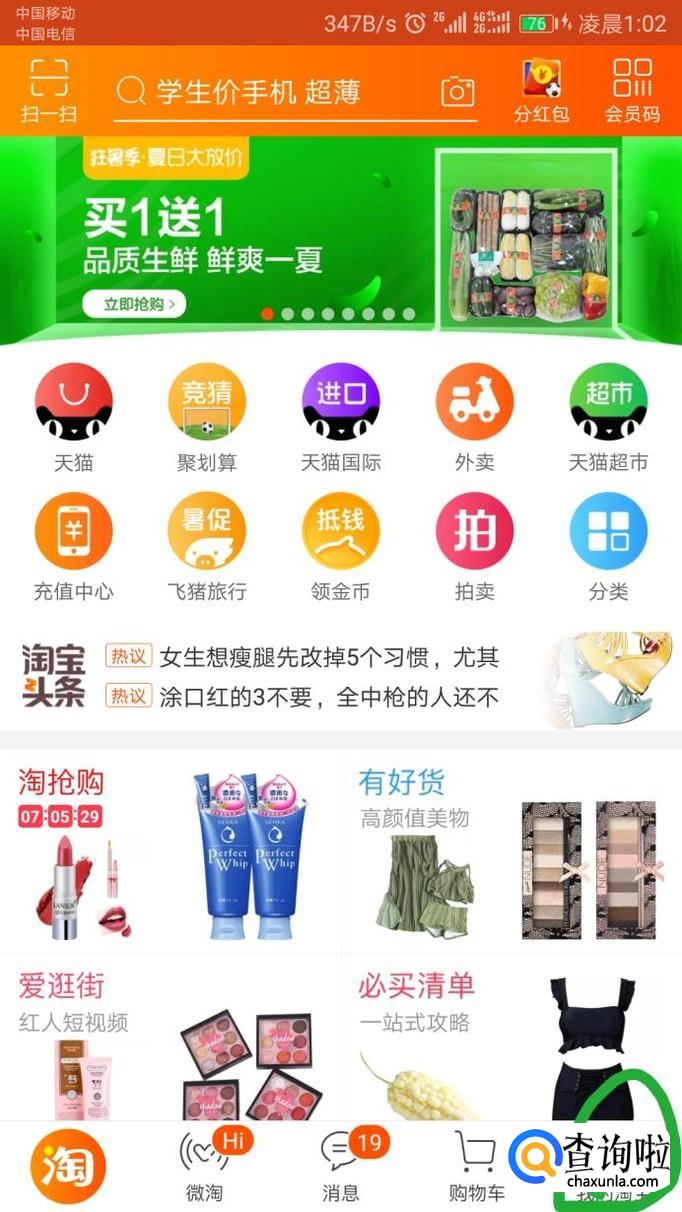The width and height of the screenshot is (682, 1212).
Task: Open the 扫一扫 scanner
Action: (x=48, y=91)
